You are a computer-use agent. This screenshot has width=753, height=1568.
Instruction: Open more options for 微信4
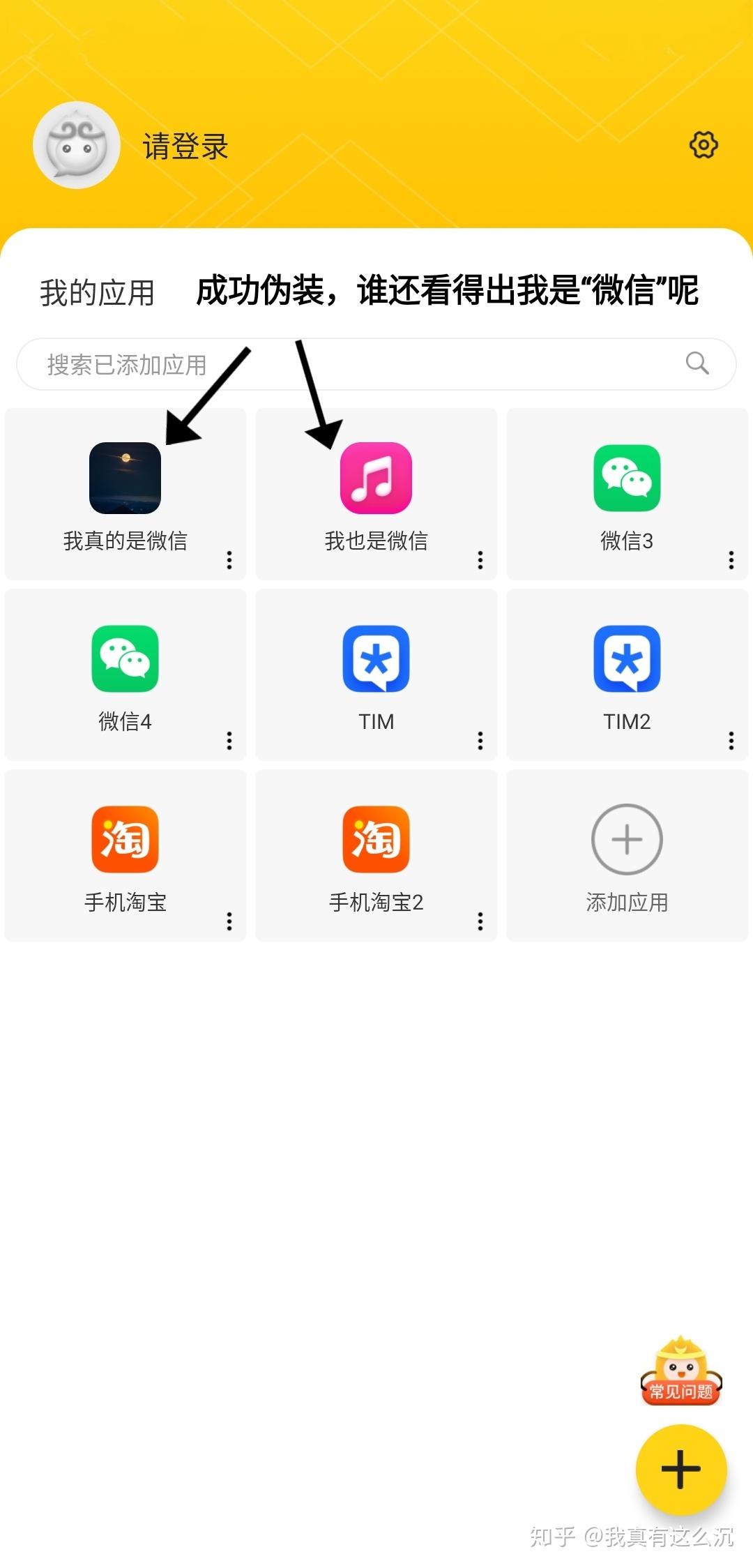pyautogui.click(x=229, y=741)
